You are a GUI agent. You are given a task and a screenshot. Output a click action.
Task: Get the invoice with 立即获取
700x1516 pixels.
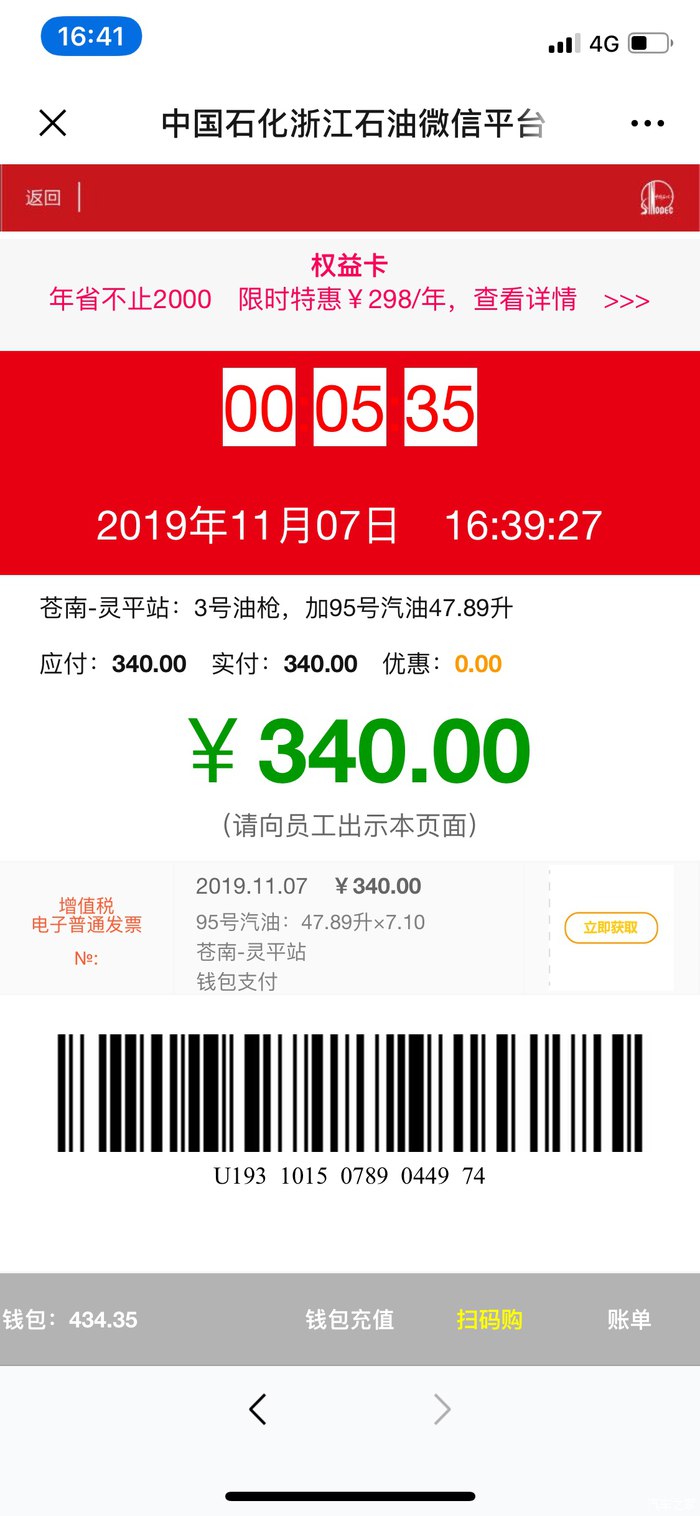(611, 927)
